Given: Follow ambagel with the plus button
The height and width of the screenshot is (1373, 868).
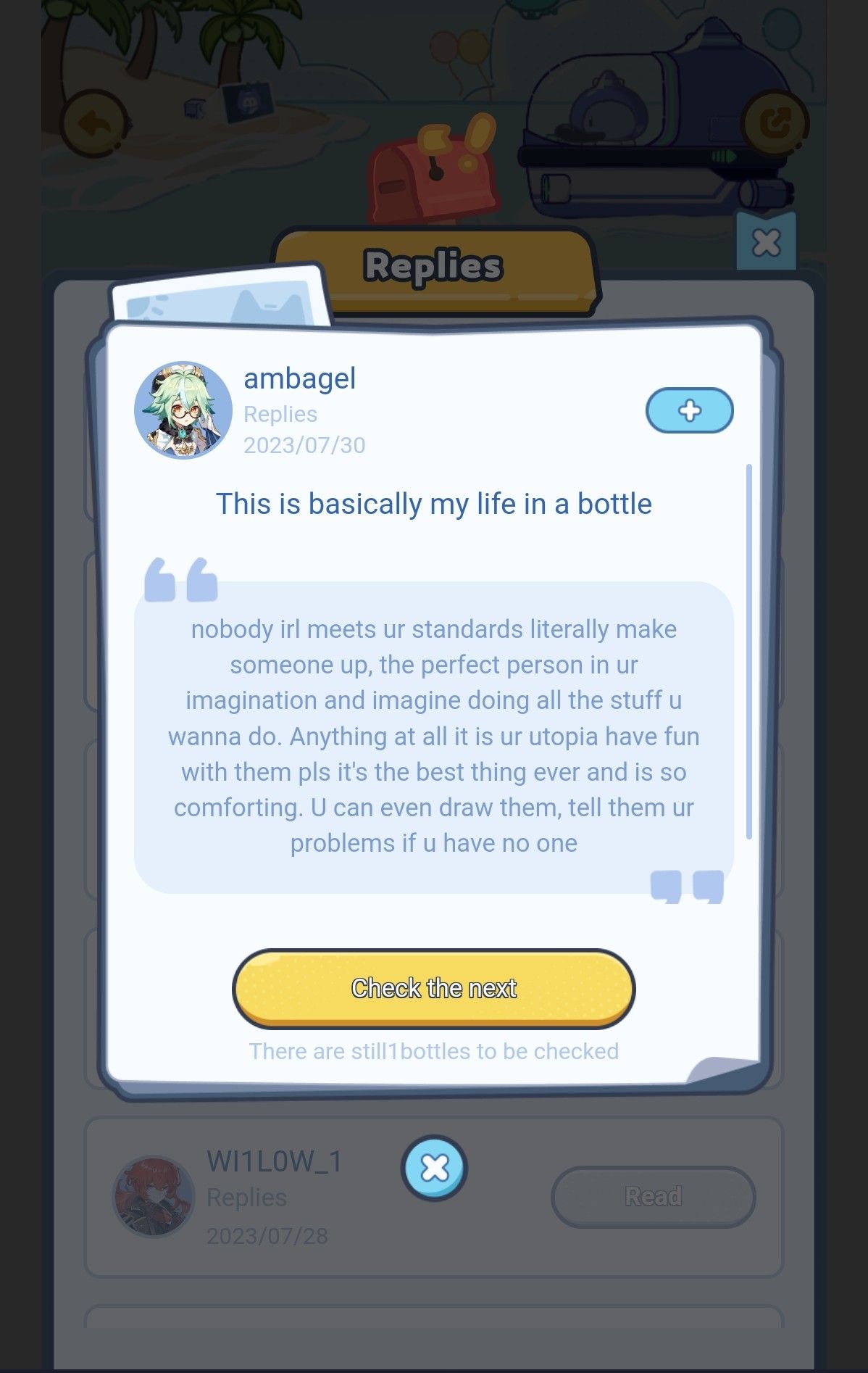Looking at the screenshot, I should pyautogui.click(x=689, y=410).
